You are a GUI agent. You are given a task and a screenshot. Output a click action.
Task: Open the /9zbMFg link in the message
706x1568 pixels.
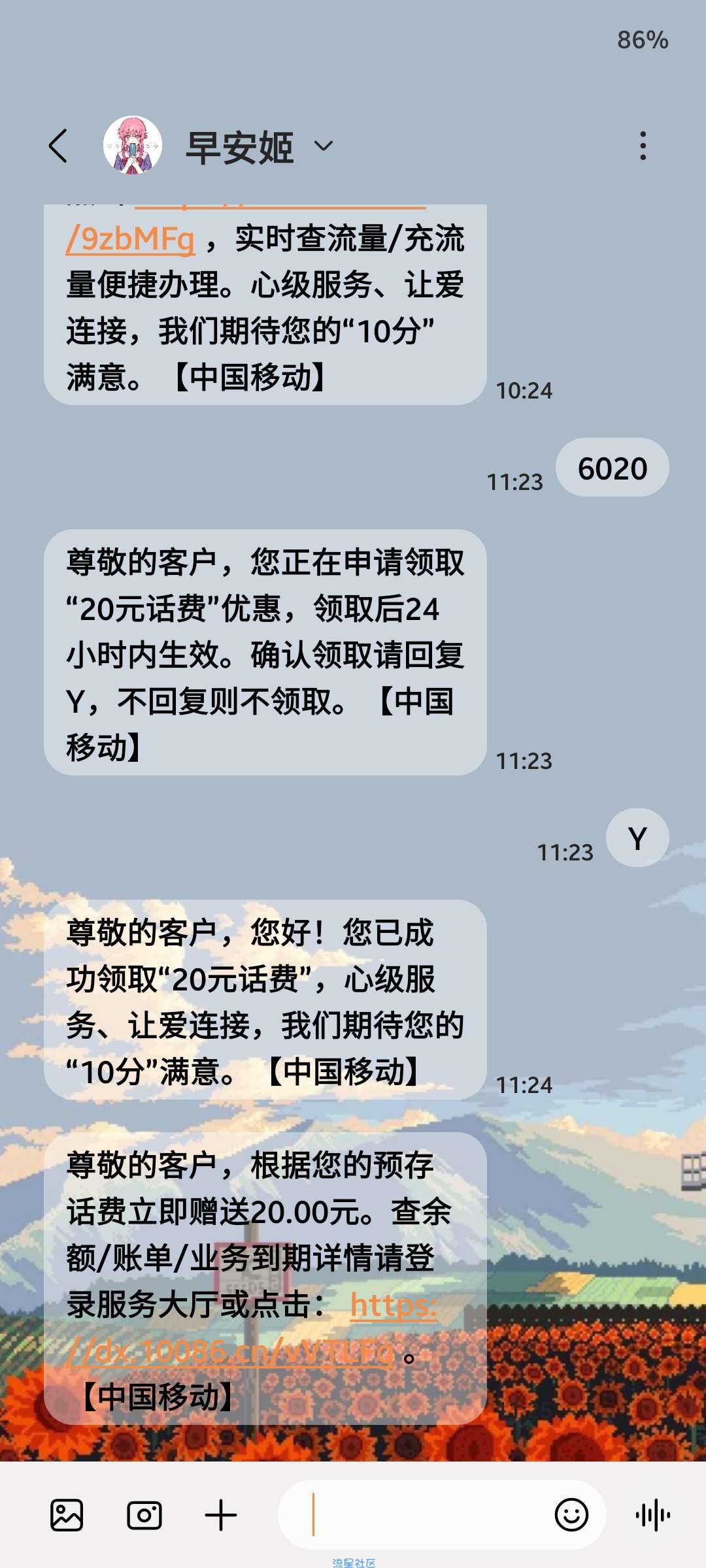point(131,239)
